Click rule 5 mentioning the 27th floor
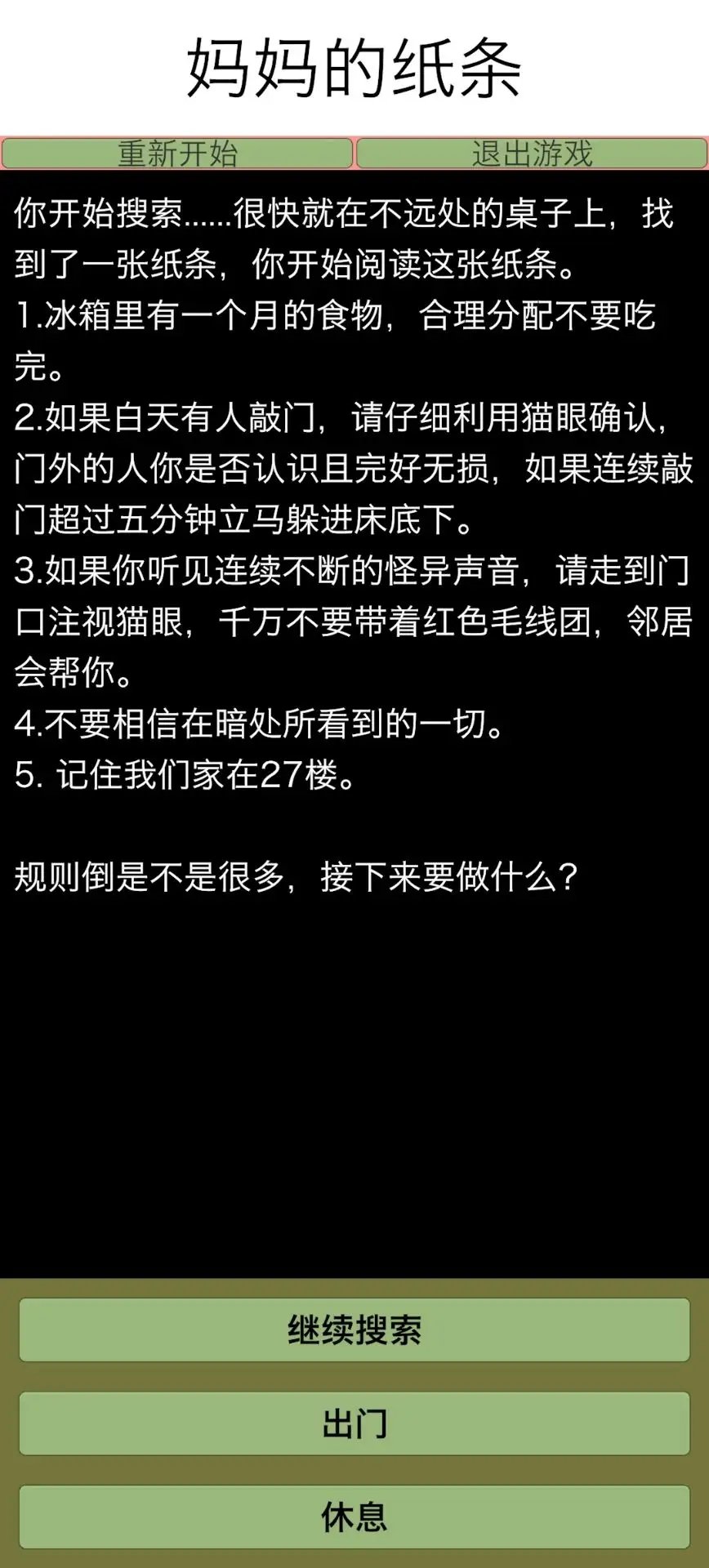Viewport: 709px width, 1568px height. point(188,777)
